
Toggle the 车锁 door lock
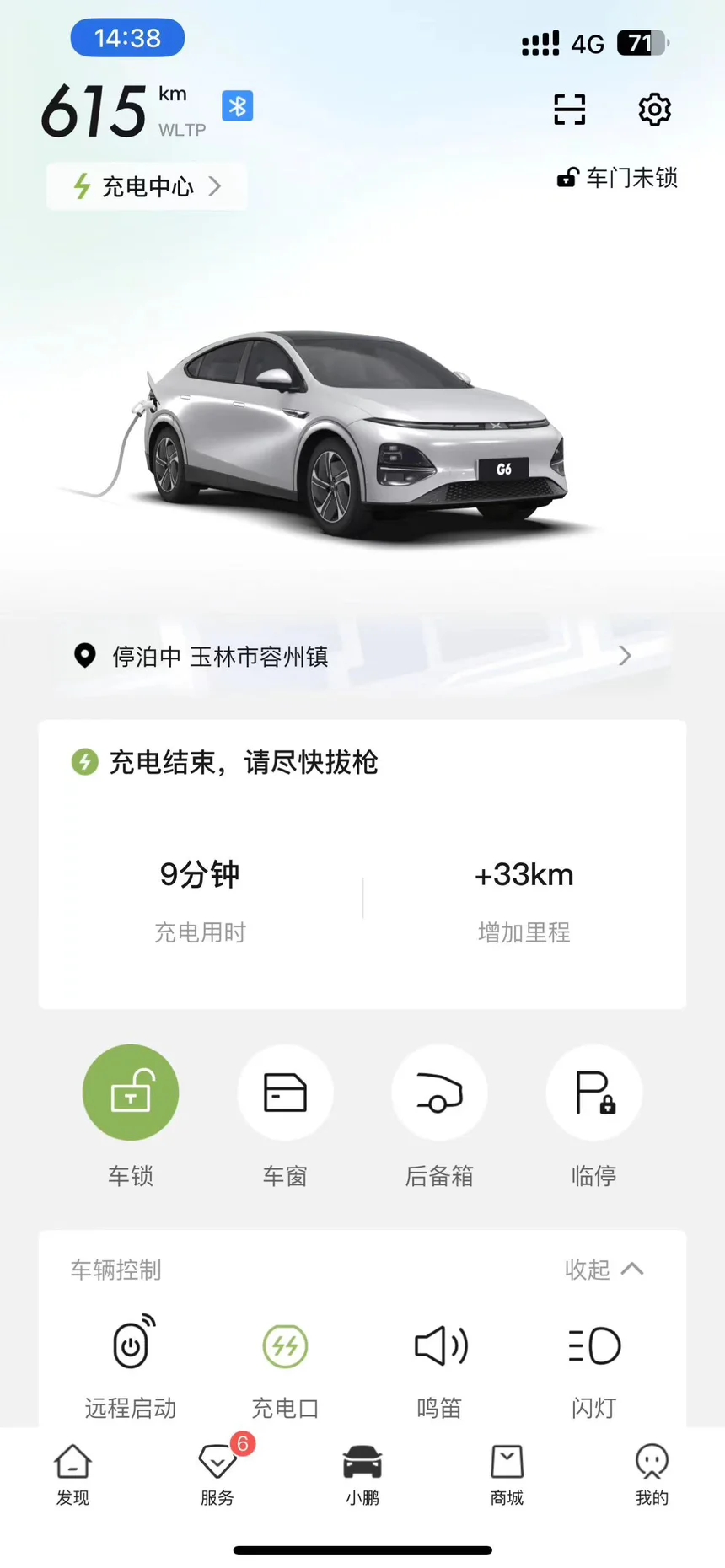131,1093
